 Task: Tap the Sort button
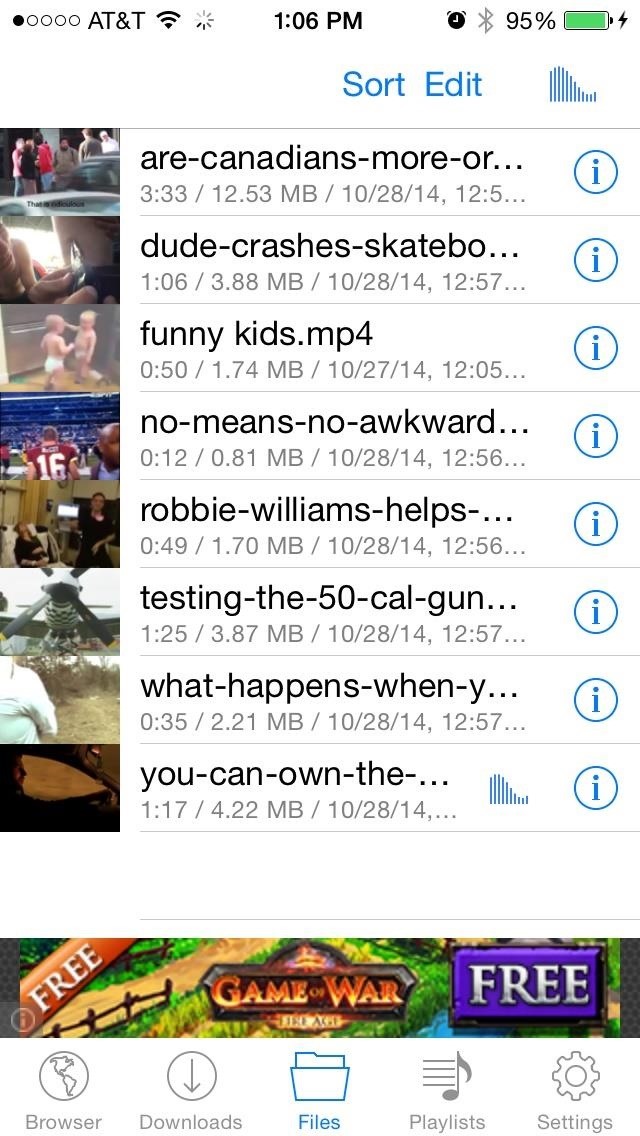click(x=373, y=85)
